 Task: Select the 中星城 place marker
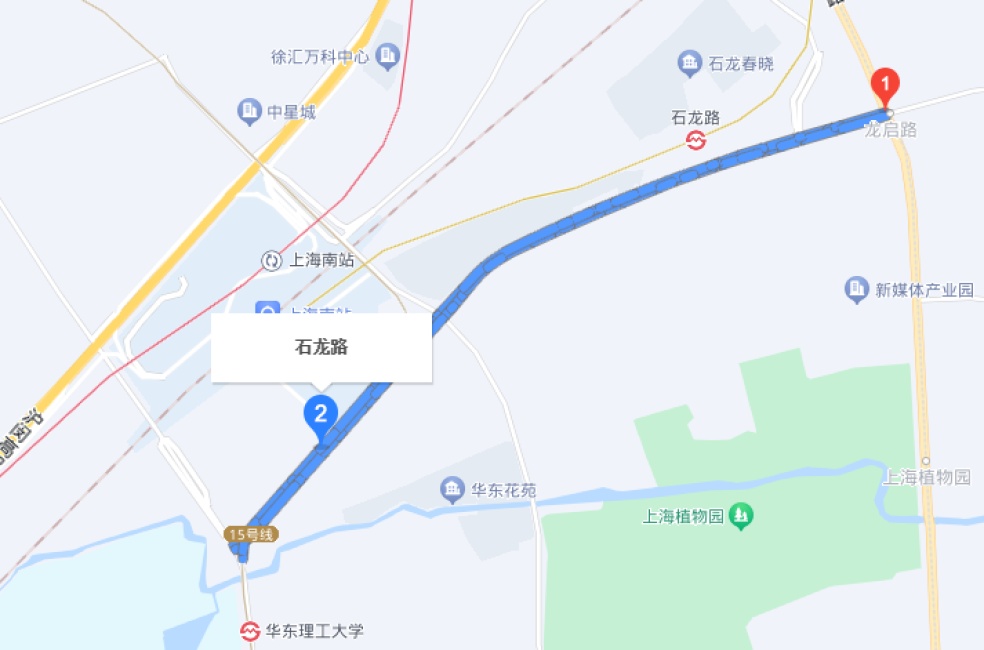[x=249, y=112]
